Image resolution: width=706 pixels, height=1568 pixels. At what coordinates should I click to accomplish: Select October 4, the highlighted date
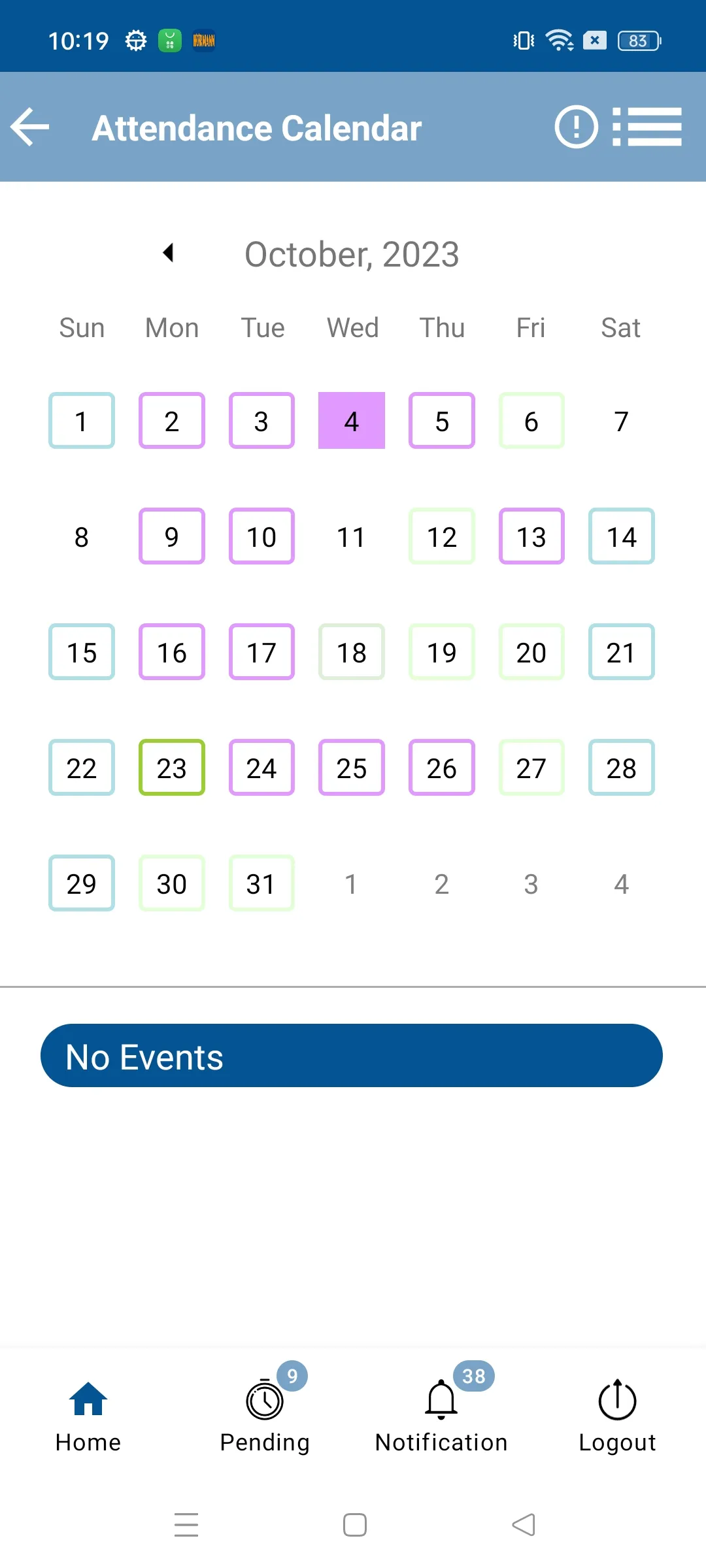click(351, 421)
